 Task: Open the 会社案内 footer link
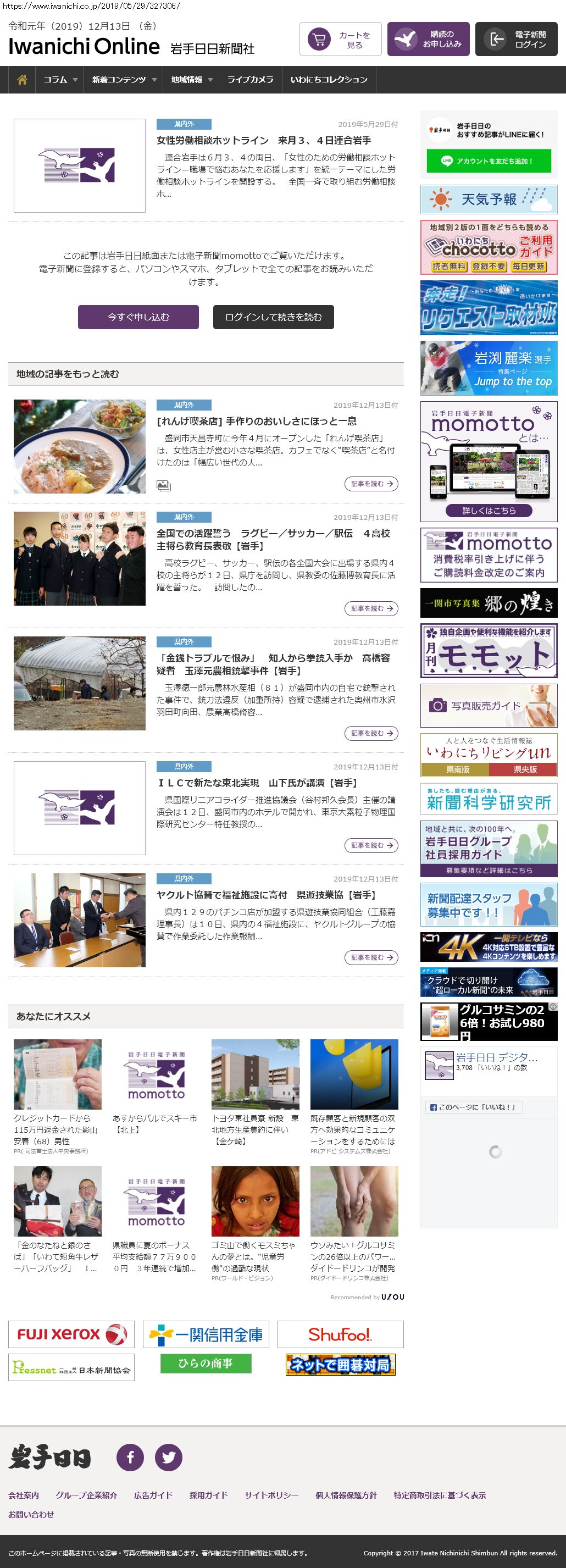point(23,1495)
